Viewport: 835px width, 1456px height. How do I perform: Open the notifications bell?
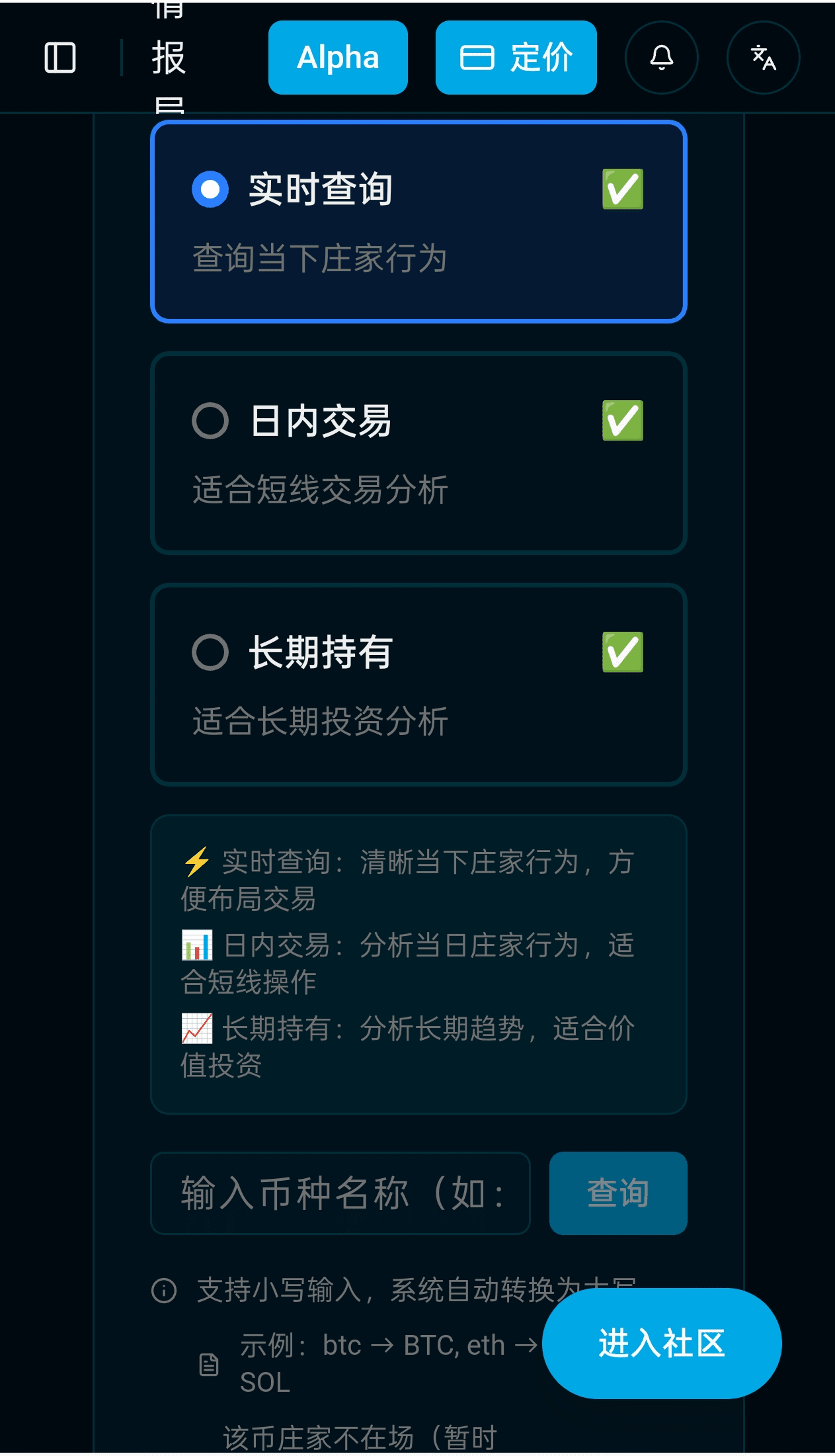click(661, 58)
